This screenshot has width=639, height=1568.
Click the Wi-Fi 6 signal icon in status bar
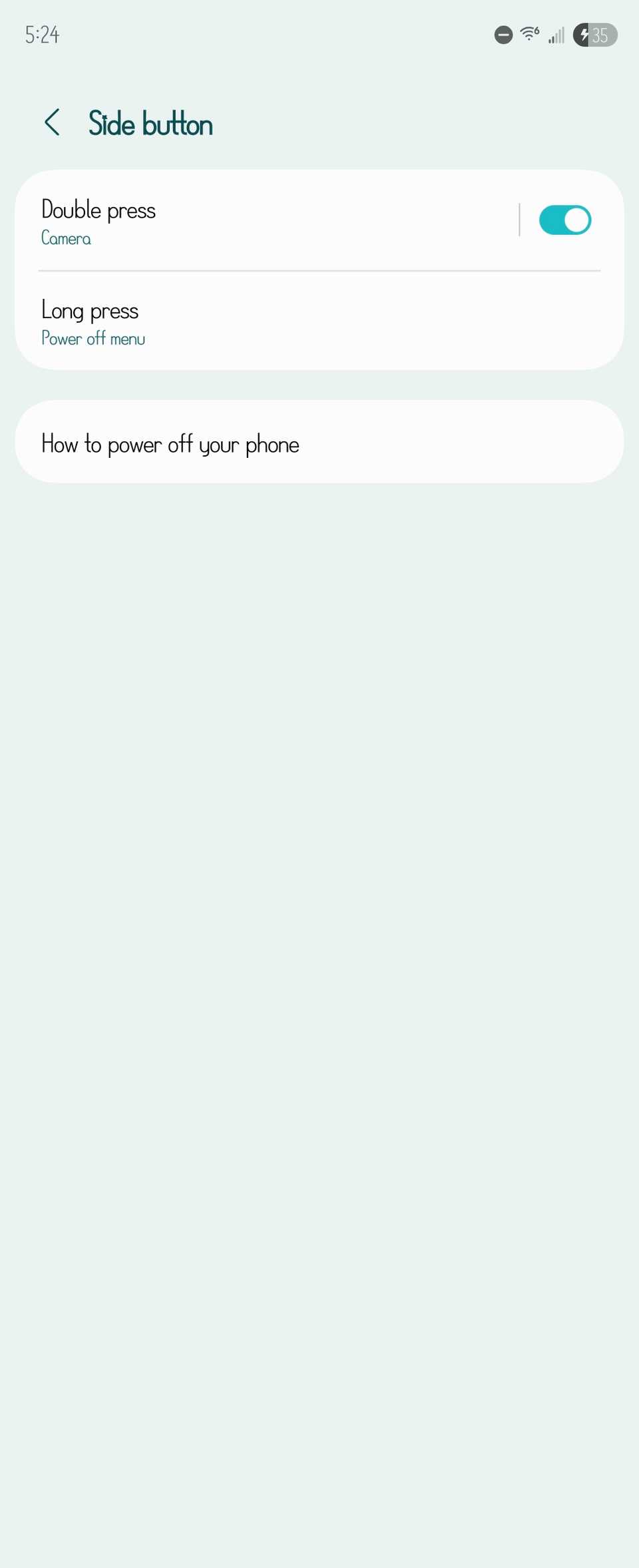[x=528, y=34]
